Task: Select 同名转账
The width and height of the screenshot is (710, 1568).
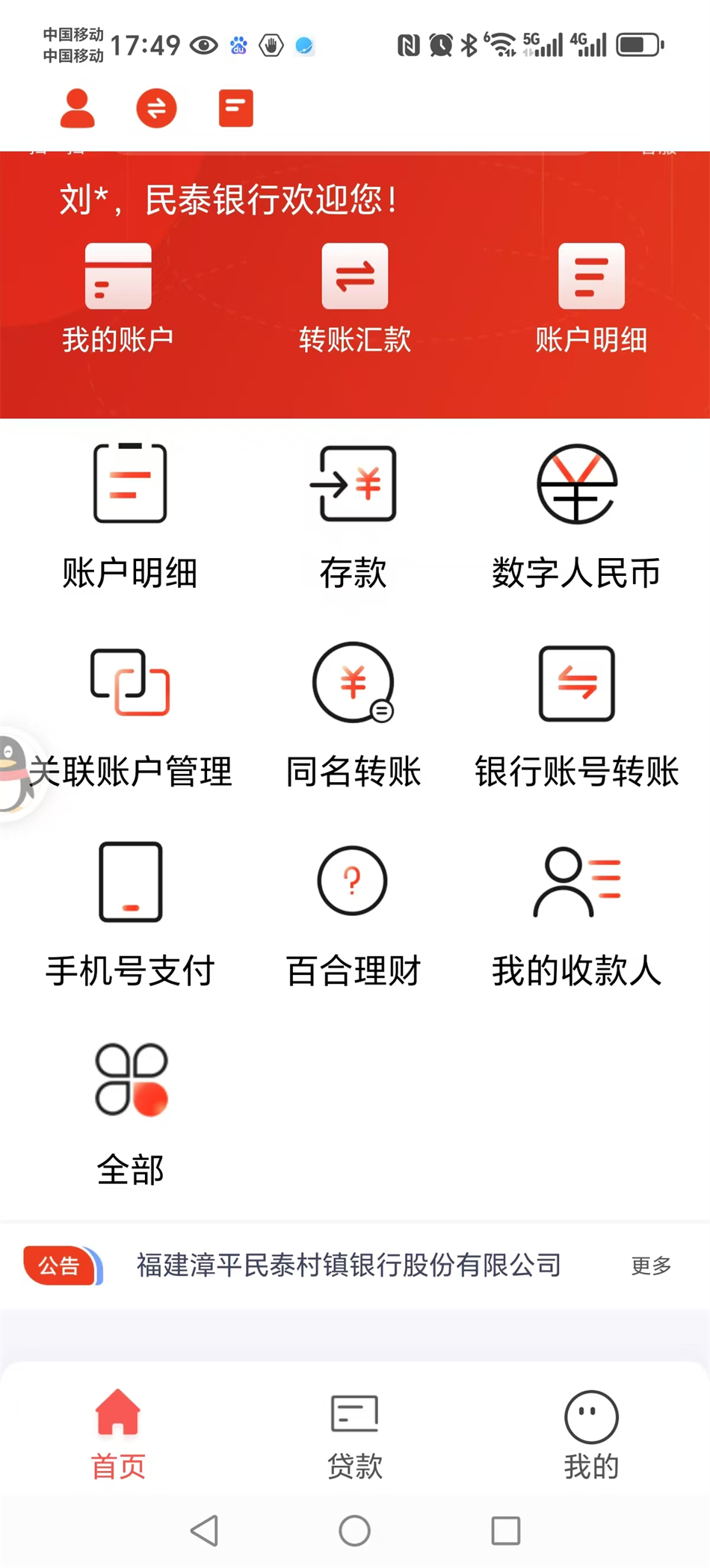Action: click(354, 717)
